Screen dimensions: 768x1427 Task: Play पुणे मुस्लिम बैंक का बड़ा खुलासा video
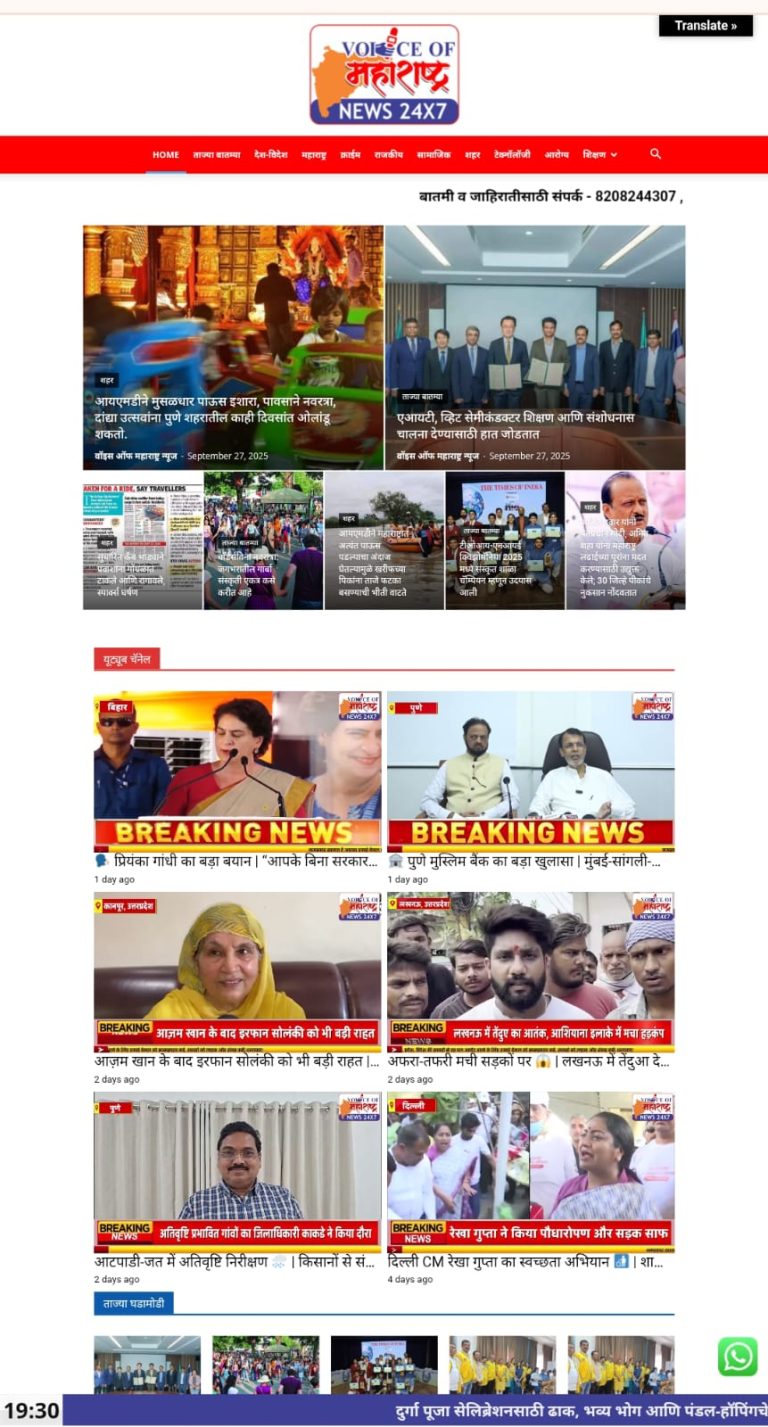point(530,771)
